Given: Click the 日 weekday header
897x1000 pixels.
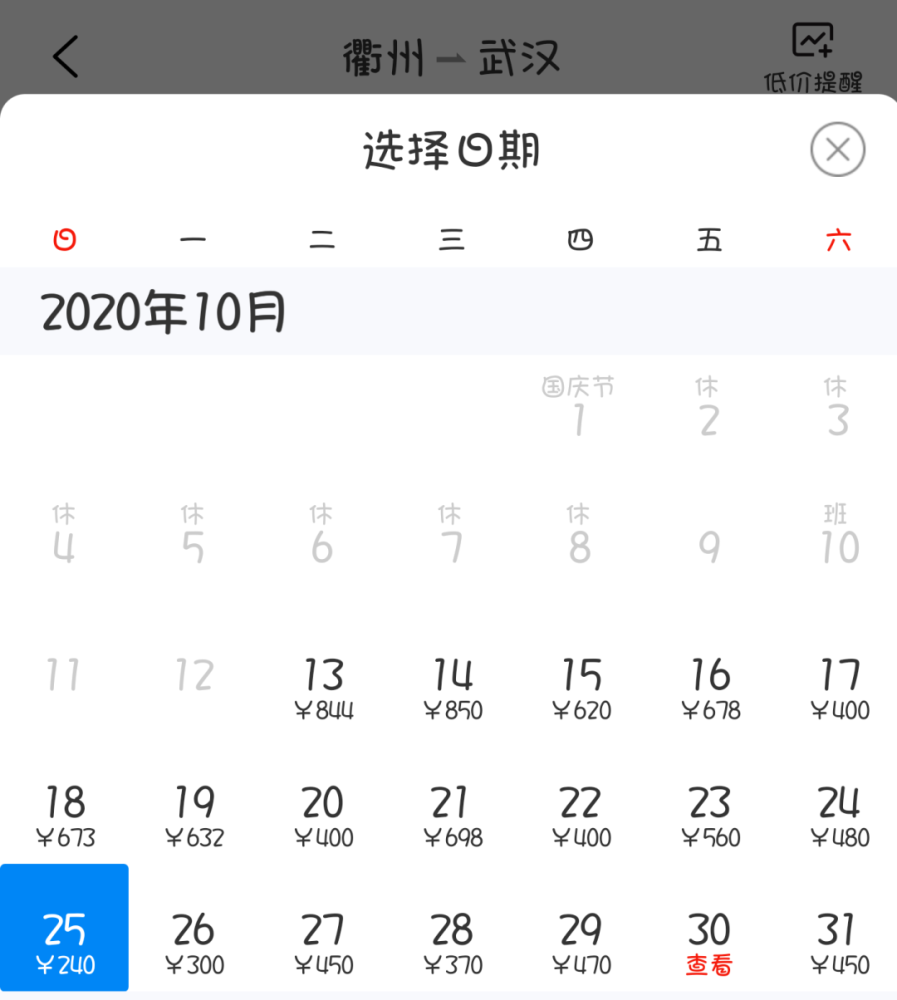Looking at the screenshot, I should [x=64, y=238].
